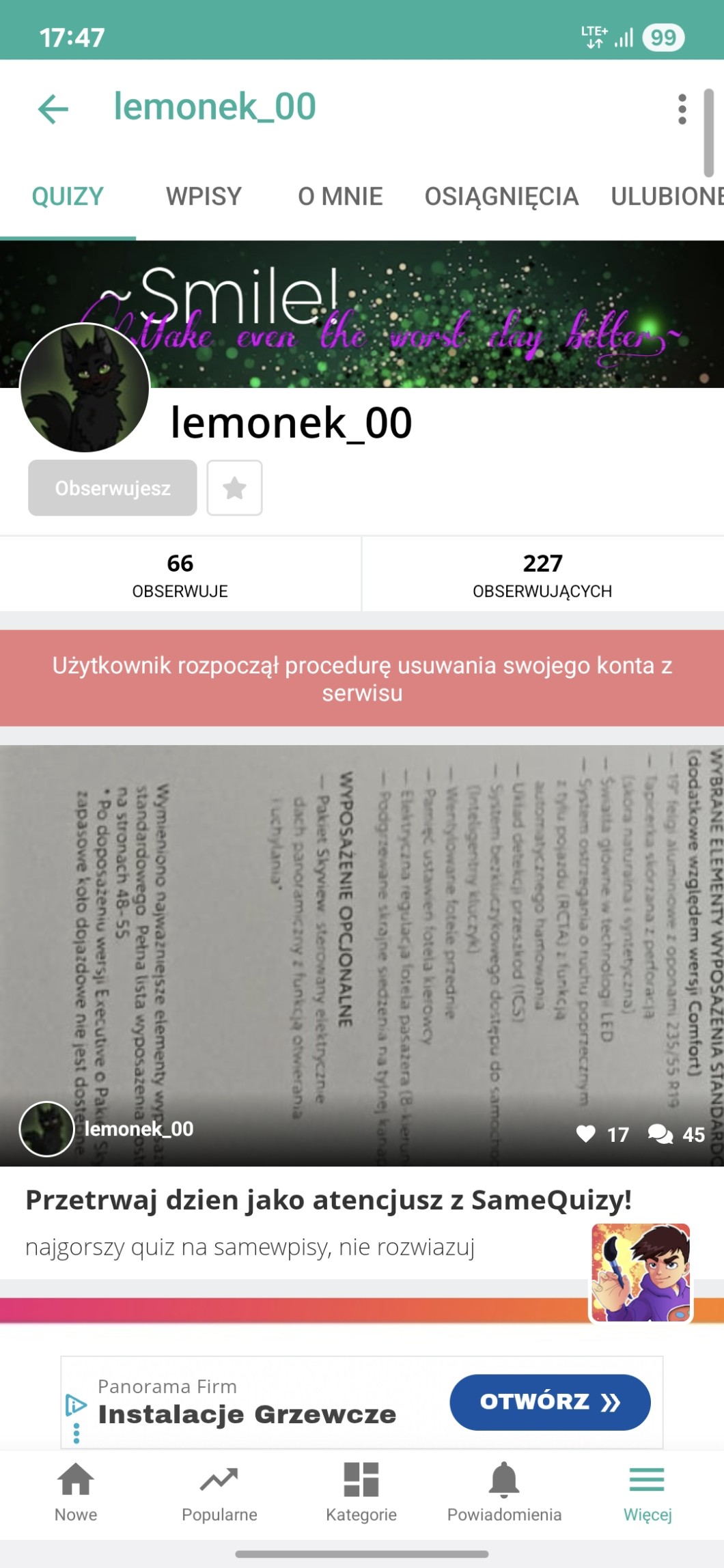Screen dimensions: 724x1568
Task: Open the Popularne tab
Action: point(219,1492)
